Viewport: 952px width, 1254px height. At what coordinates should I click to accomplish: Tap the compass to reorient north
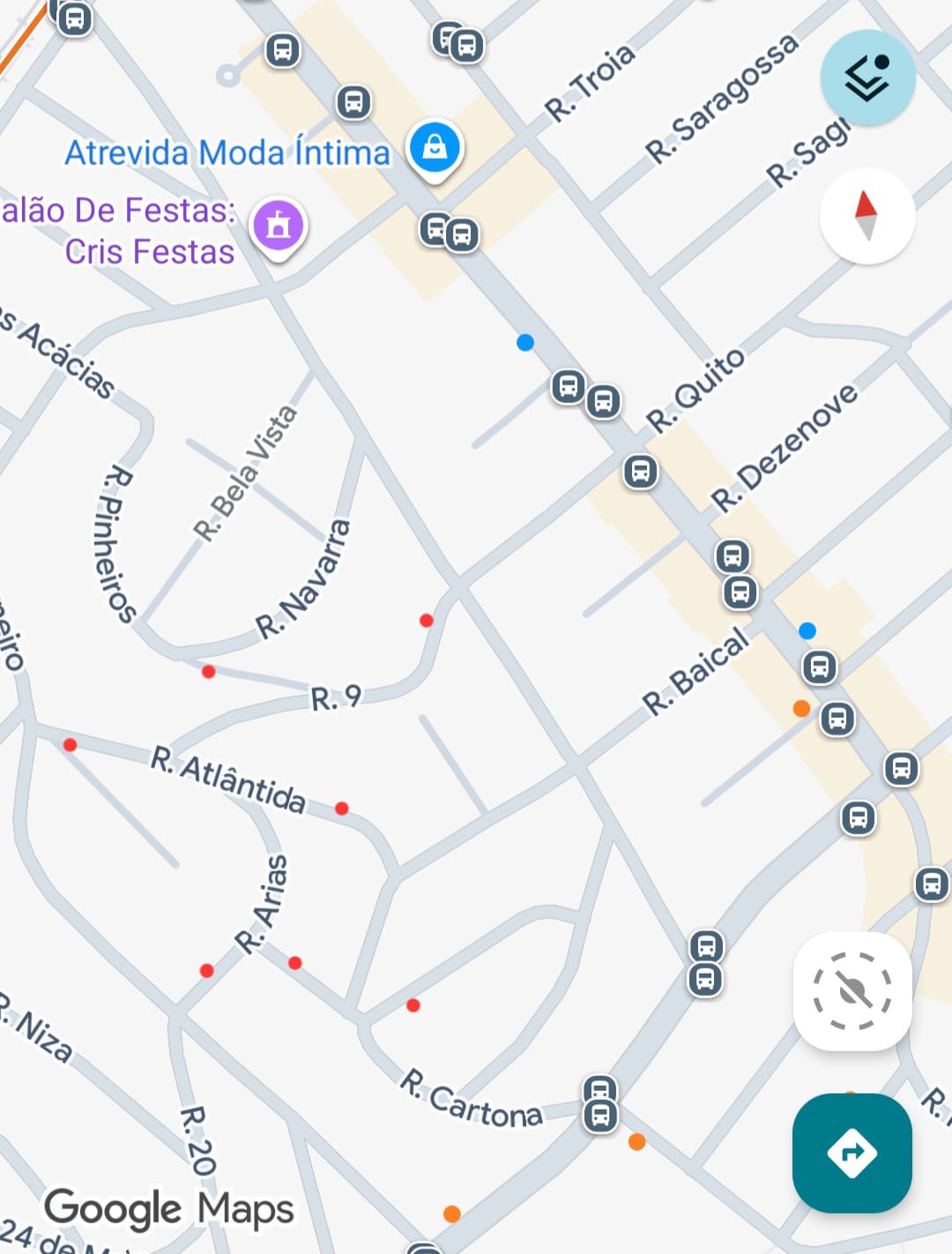(867, 216)
